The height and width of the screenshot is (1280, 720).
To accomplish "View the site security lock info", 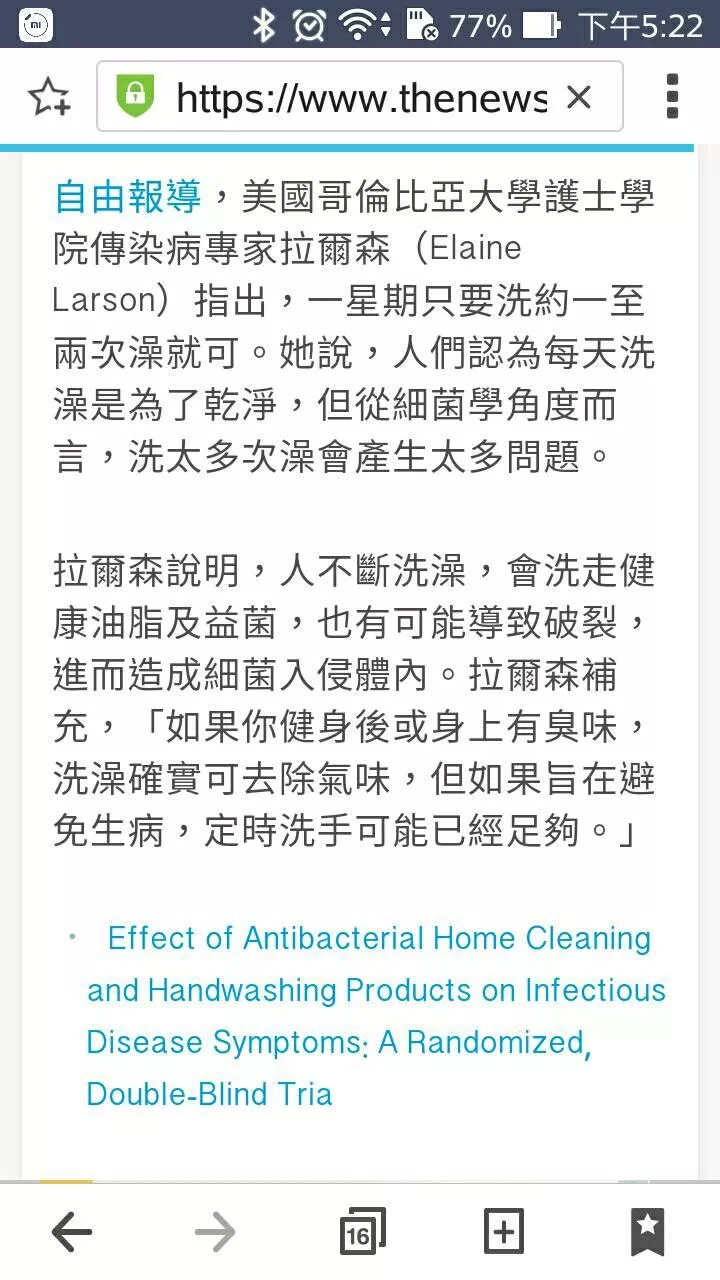I will point(136,98).
